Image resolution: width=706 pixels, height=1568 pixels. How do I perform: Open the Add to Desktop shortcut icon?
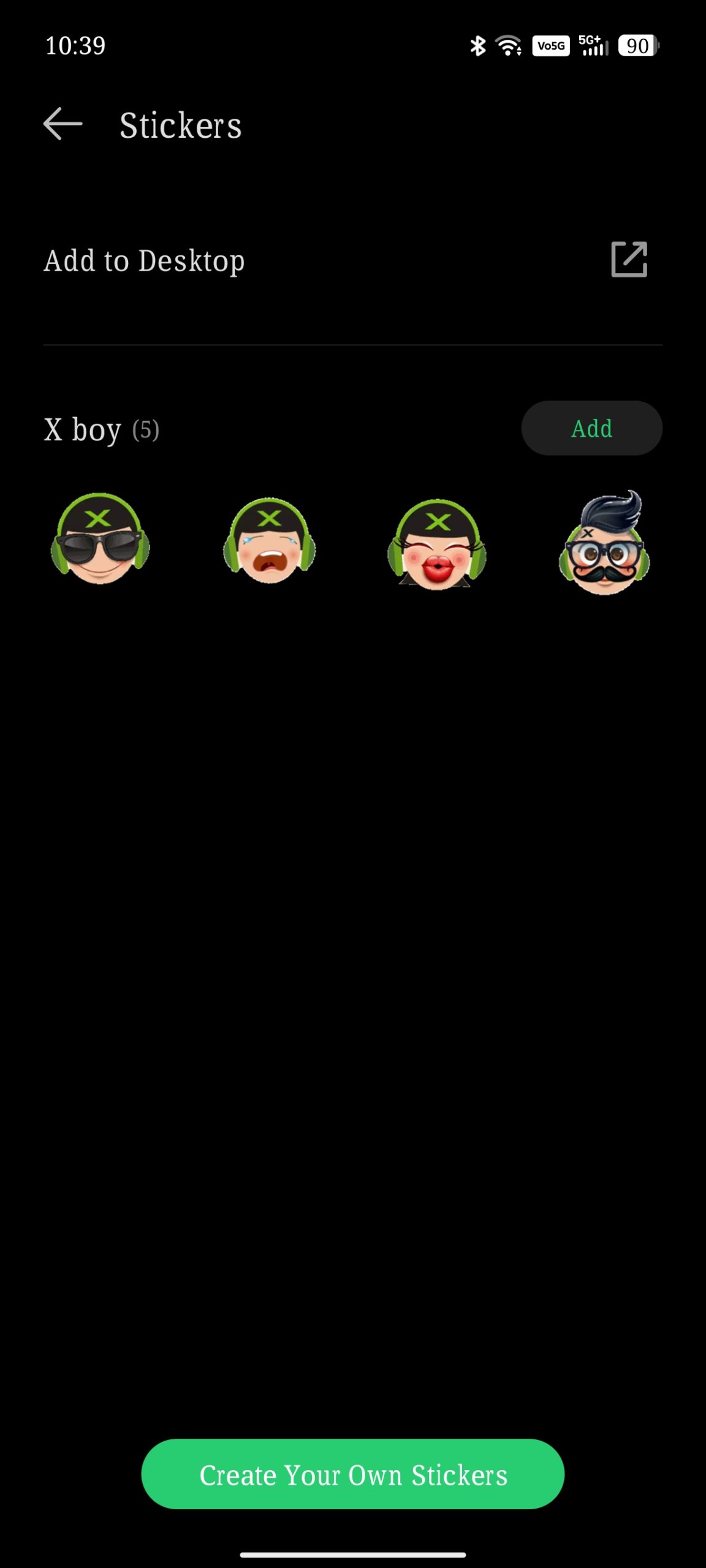point(629,260)
